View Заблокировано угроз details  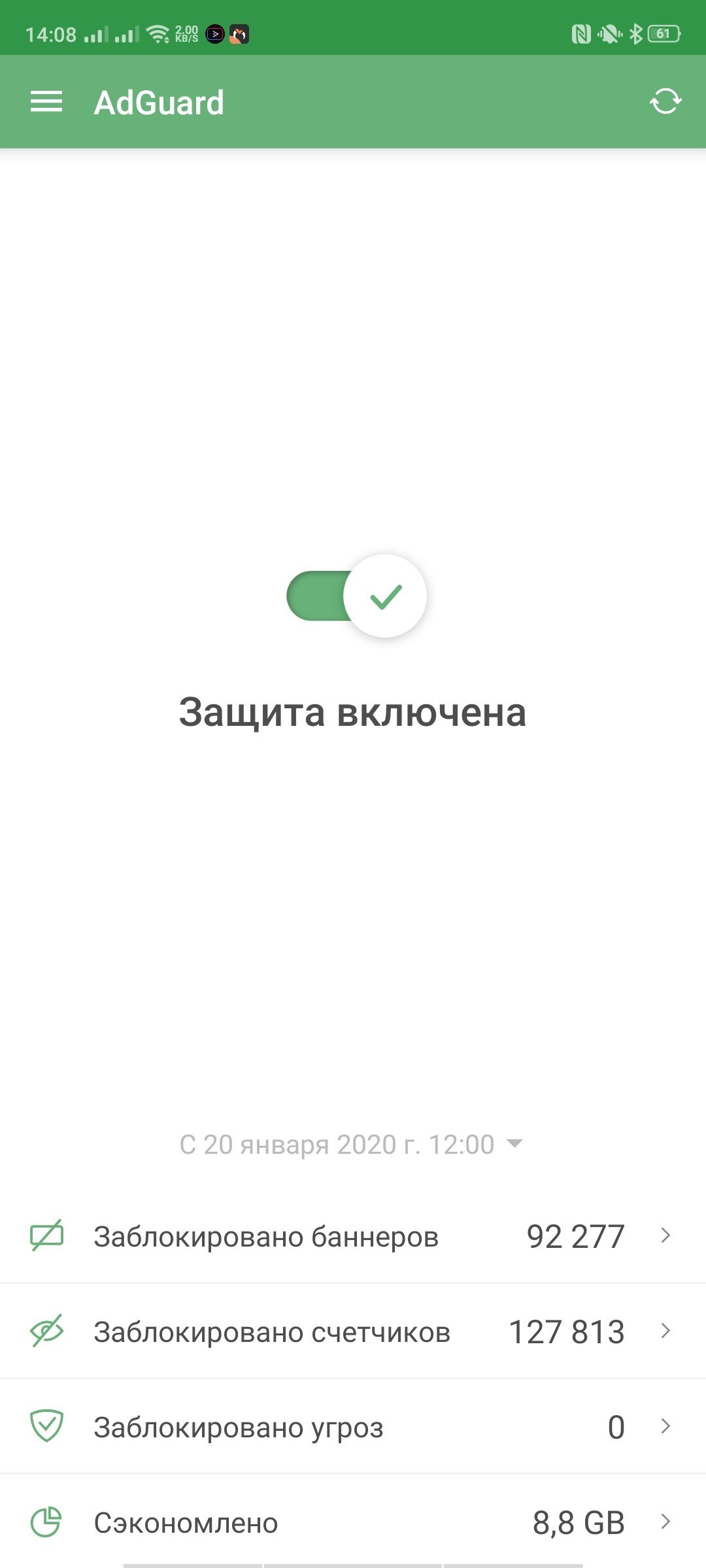(353, 1427)
